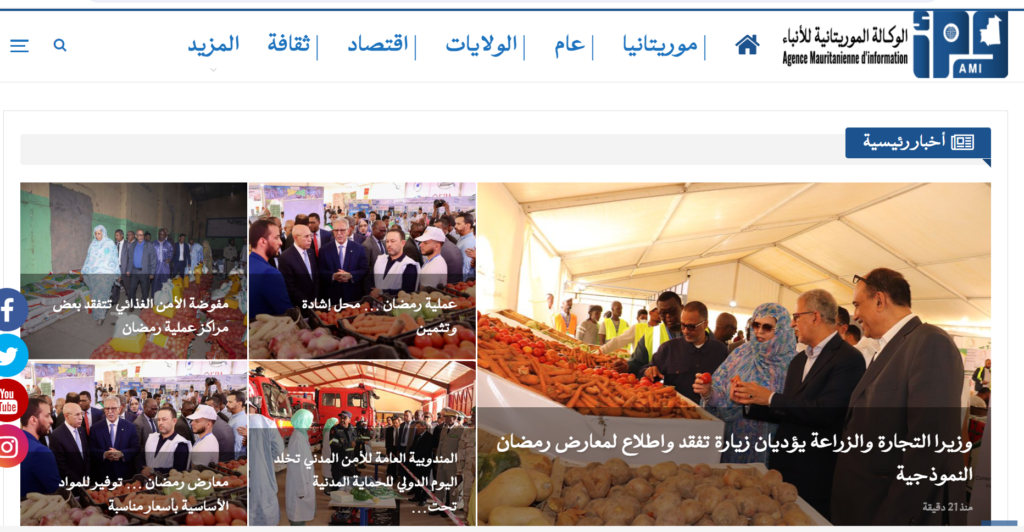Open the Instagram profile link
The width and height of the screenshot is (1024, 532).
point(11,446)
